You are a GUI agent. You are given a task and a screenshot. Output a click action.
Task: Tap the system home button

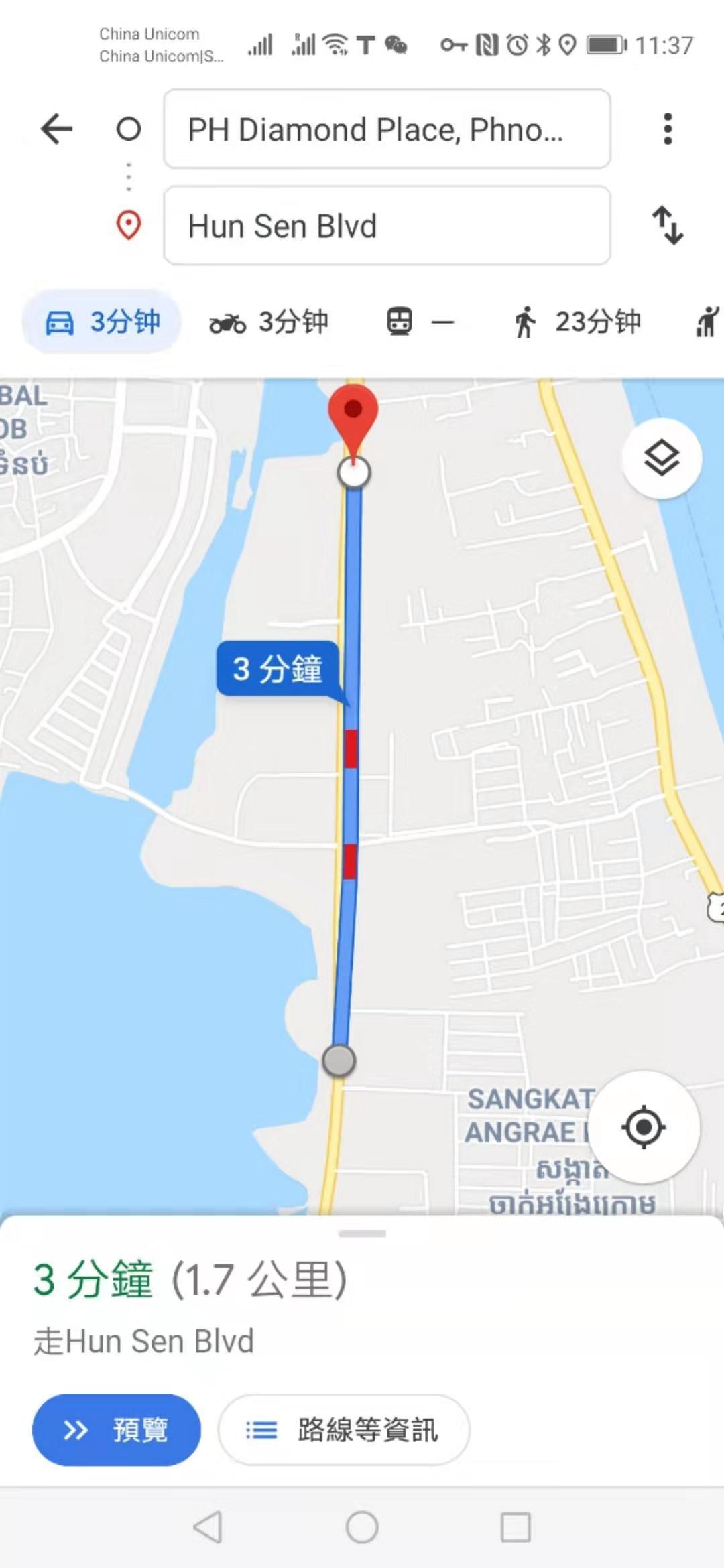[362, 1528]
